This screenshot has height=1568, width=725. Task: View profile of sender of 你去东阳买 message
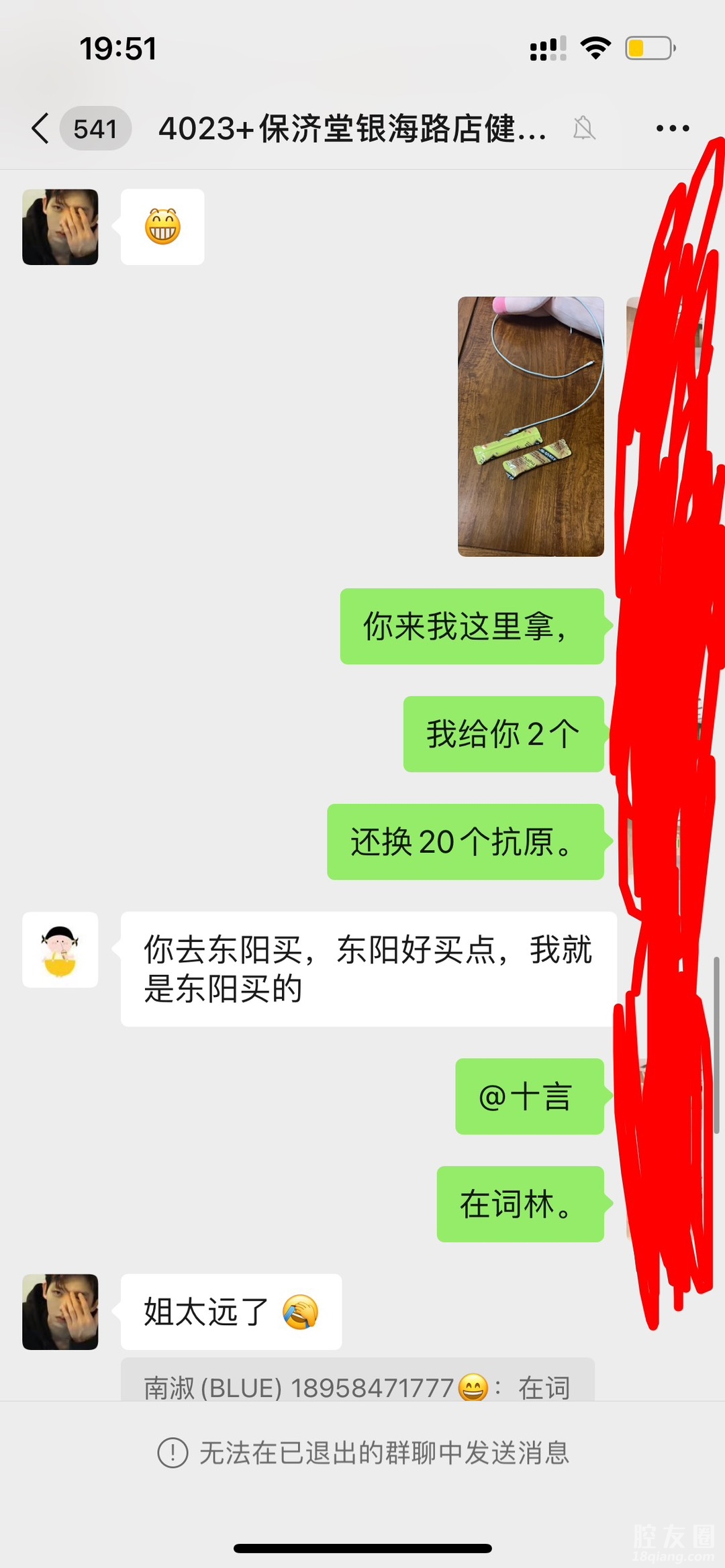coord(60,949)
